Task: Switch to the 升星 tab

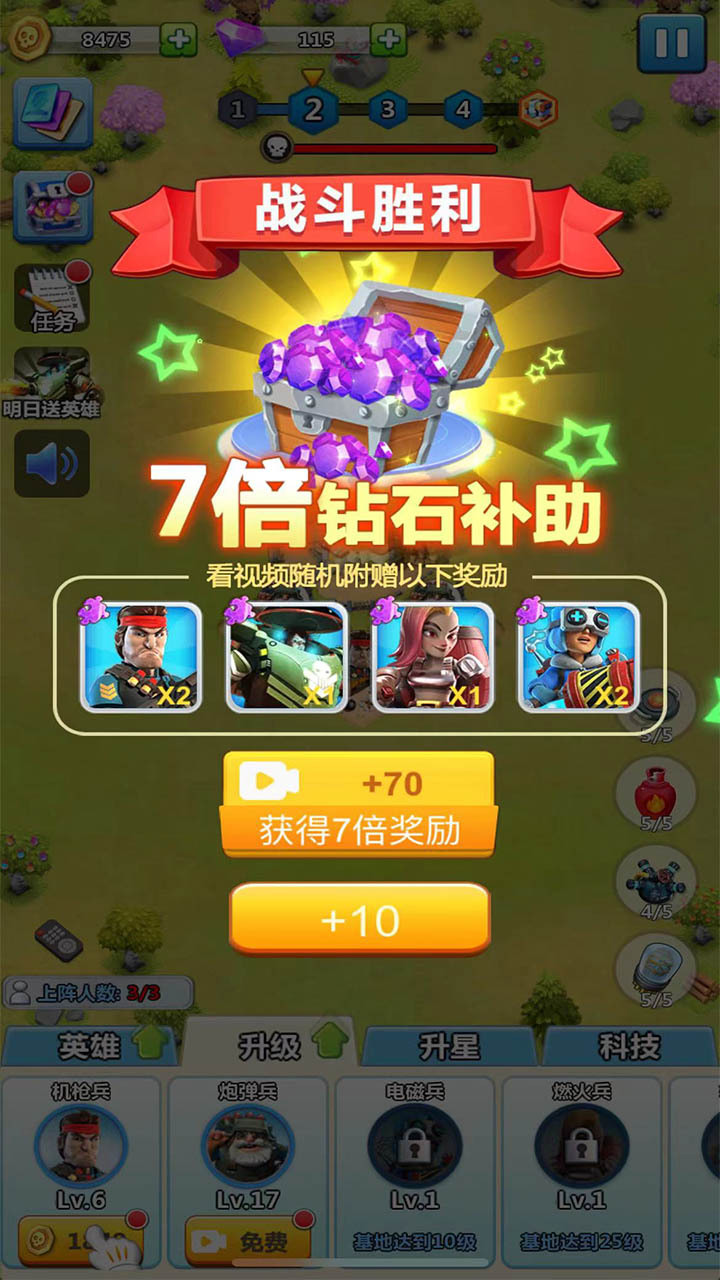Action: pyautogui.click(x=450, y=1046)
